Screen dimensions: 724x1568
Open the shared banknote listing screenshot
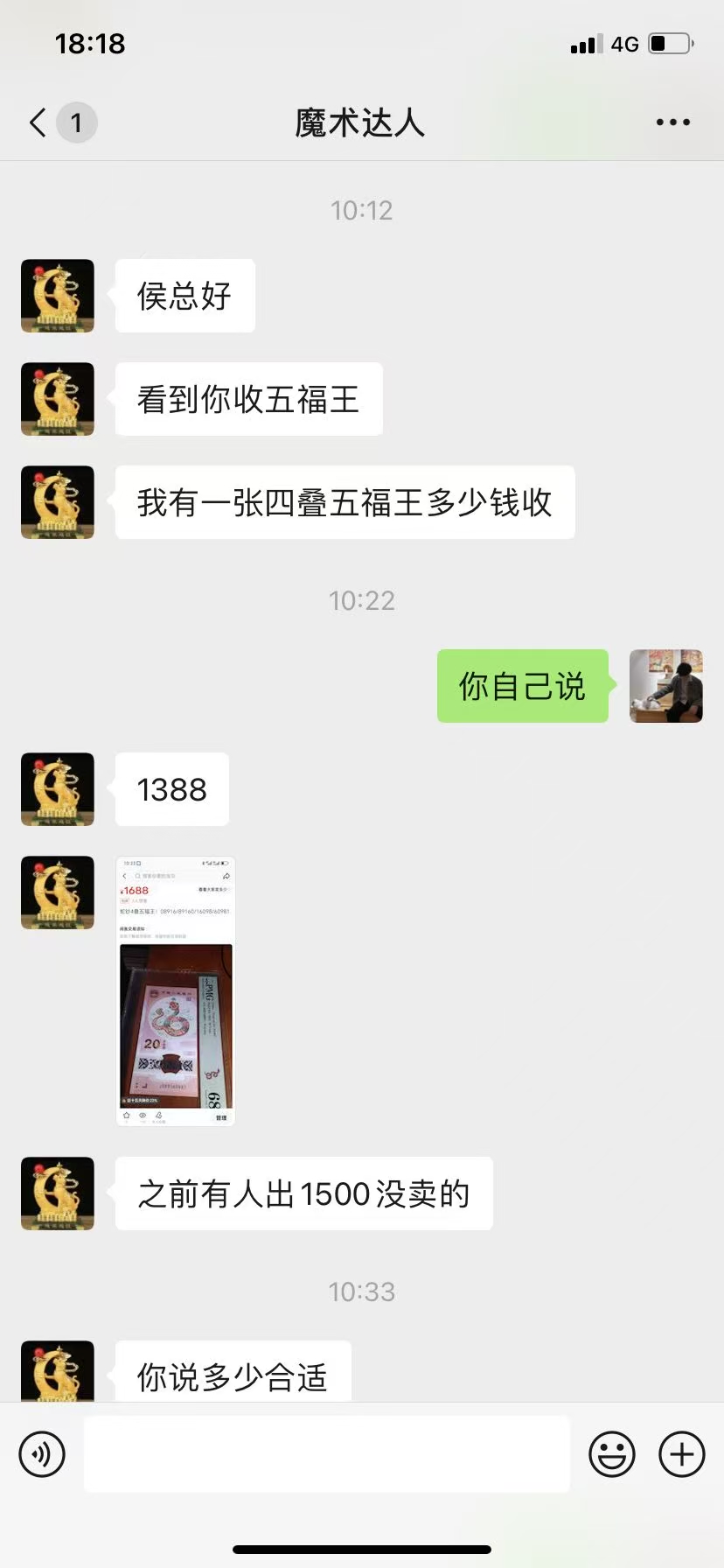pos(176,990)
